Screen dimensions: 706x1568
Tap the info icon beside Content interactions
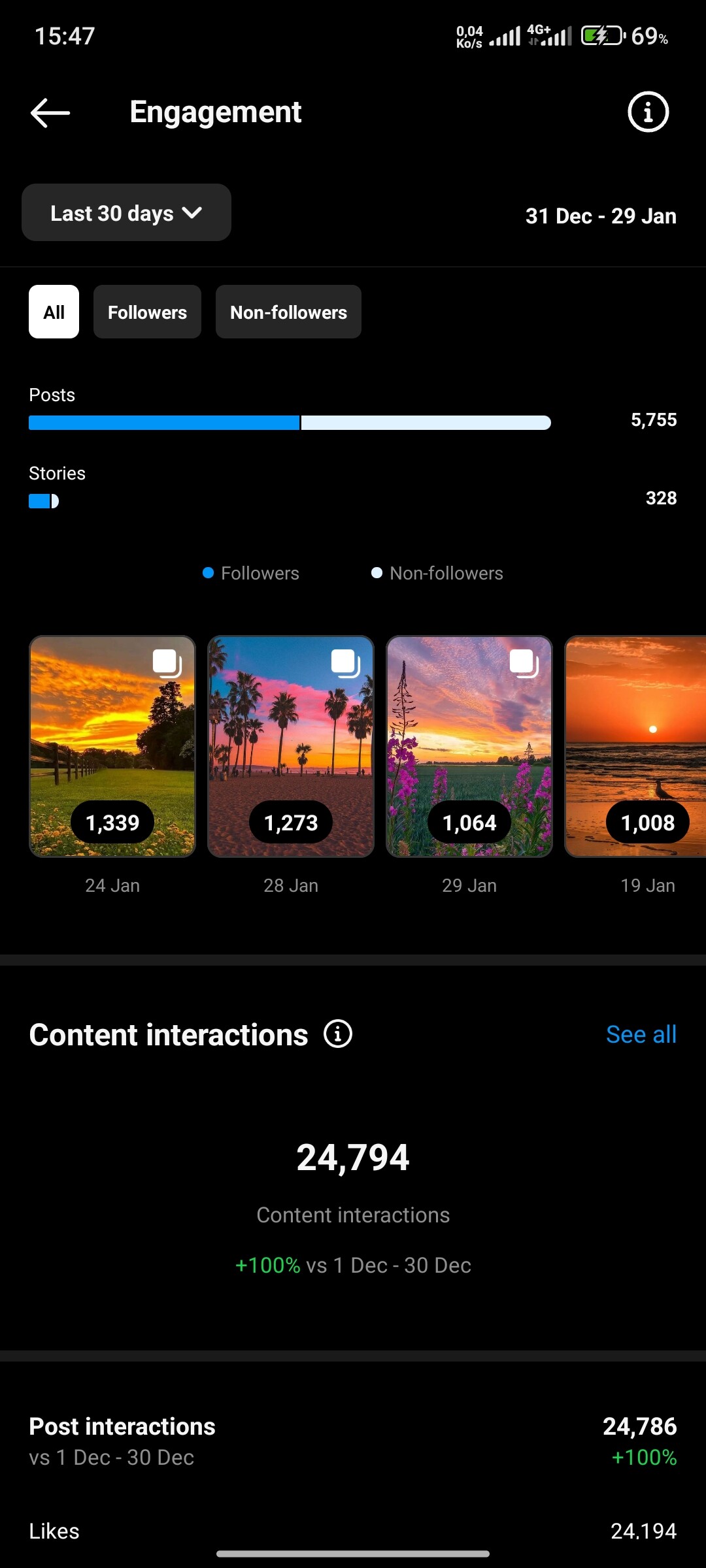point(338,1034)
